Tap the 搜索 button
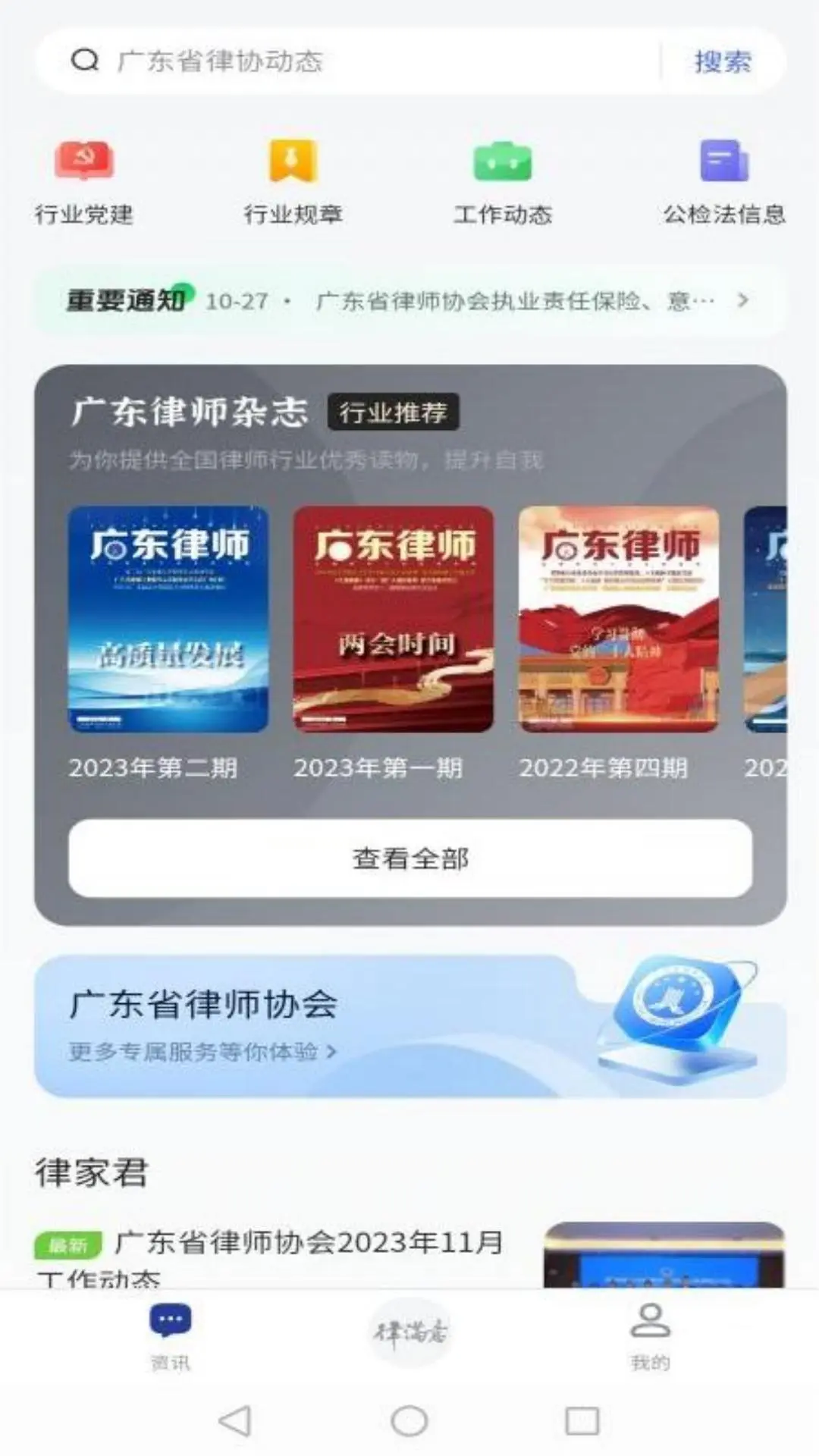The height and width of the screenshot is (1456, 819). 722,61
